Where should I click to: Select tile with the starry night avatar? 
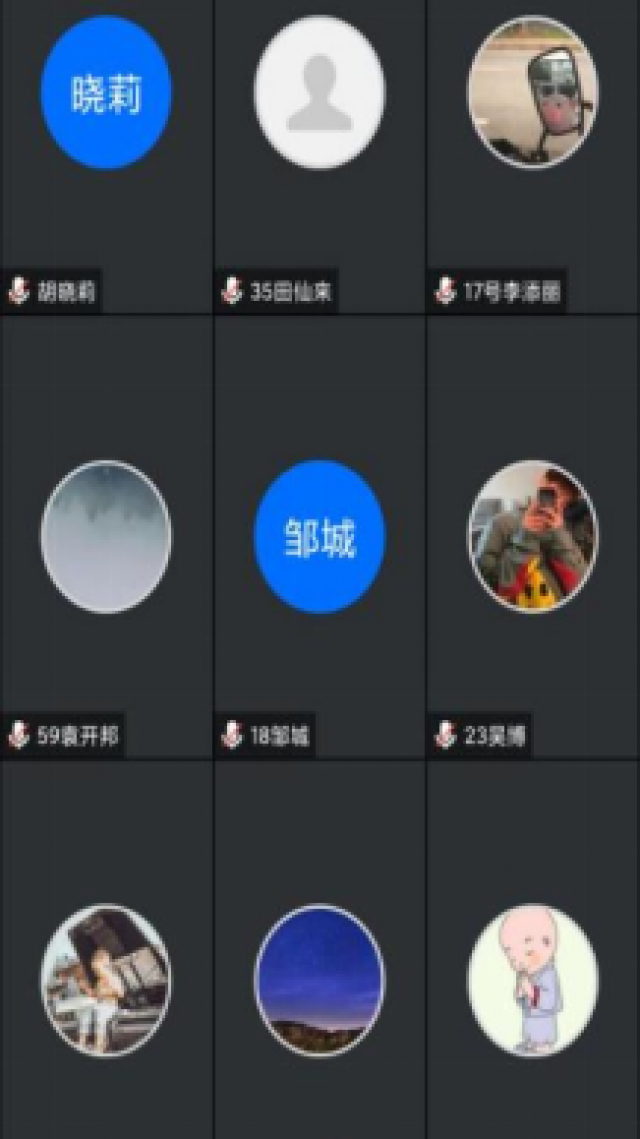coord(319,980)
